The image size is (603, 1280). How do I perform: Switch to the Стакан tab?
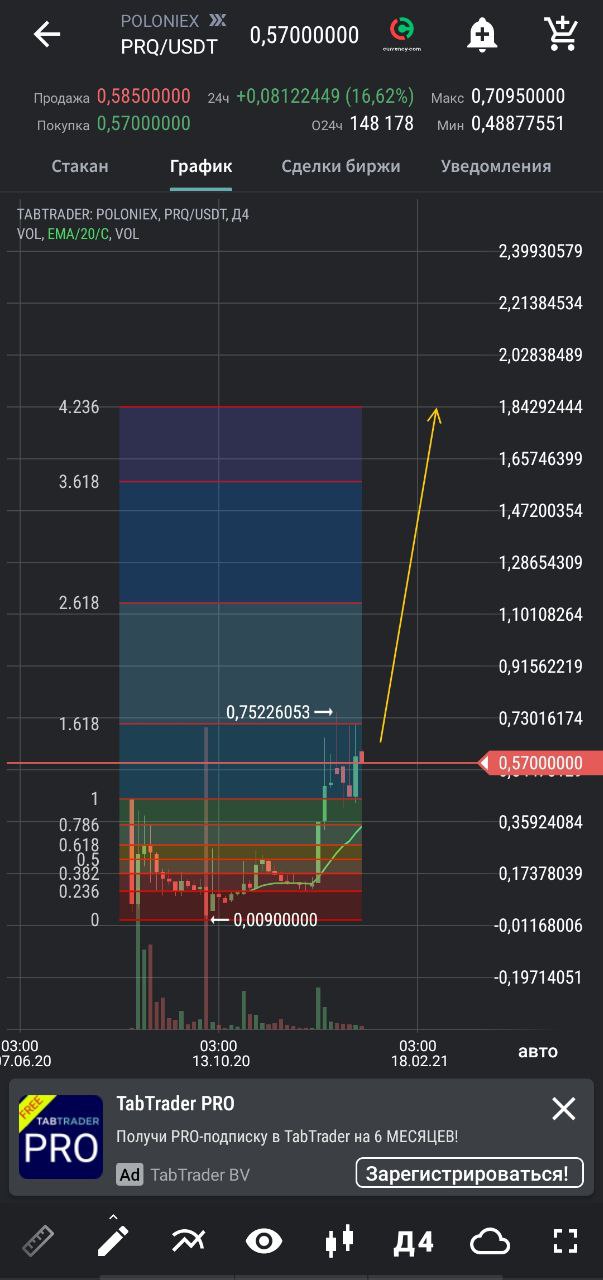click(80, 166)
